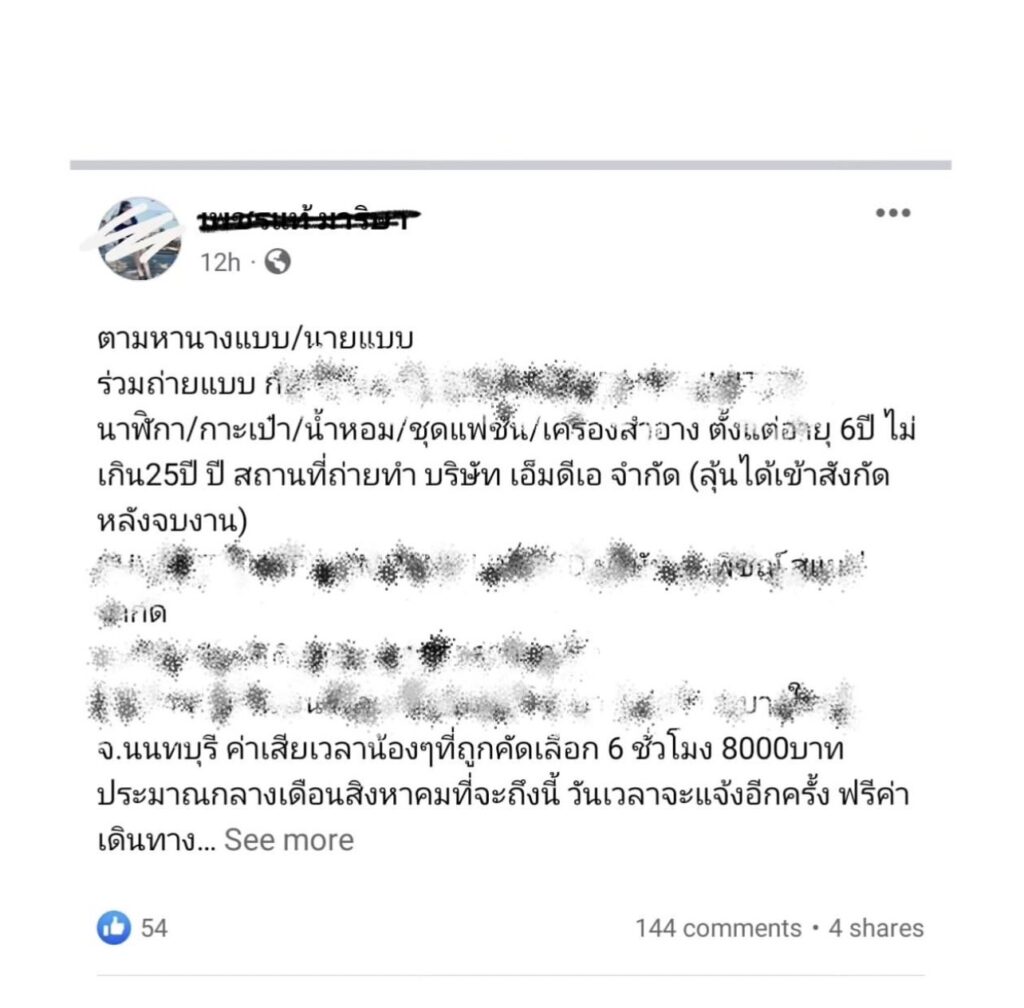This screenshot has width=1024, height=1008.
Task: Open the post's three-dot options menu
Action: pos(892,213)
